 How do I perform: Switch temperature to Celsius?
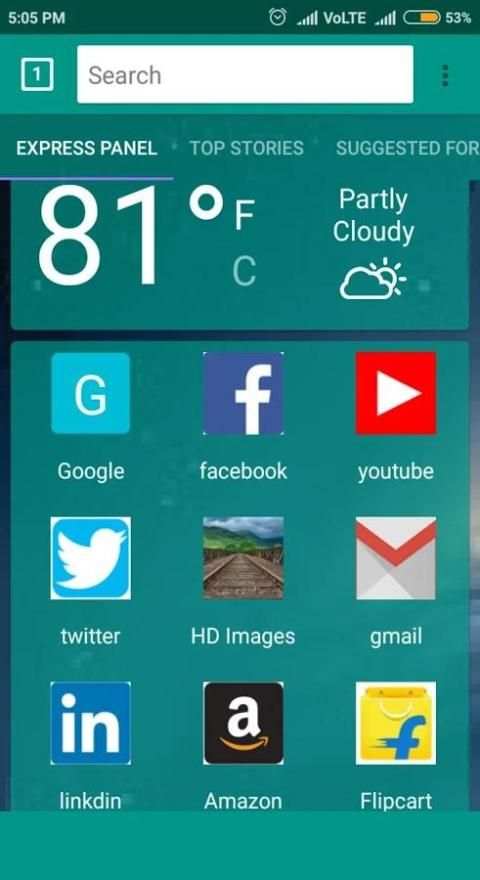coord(244,271)
